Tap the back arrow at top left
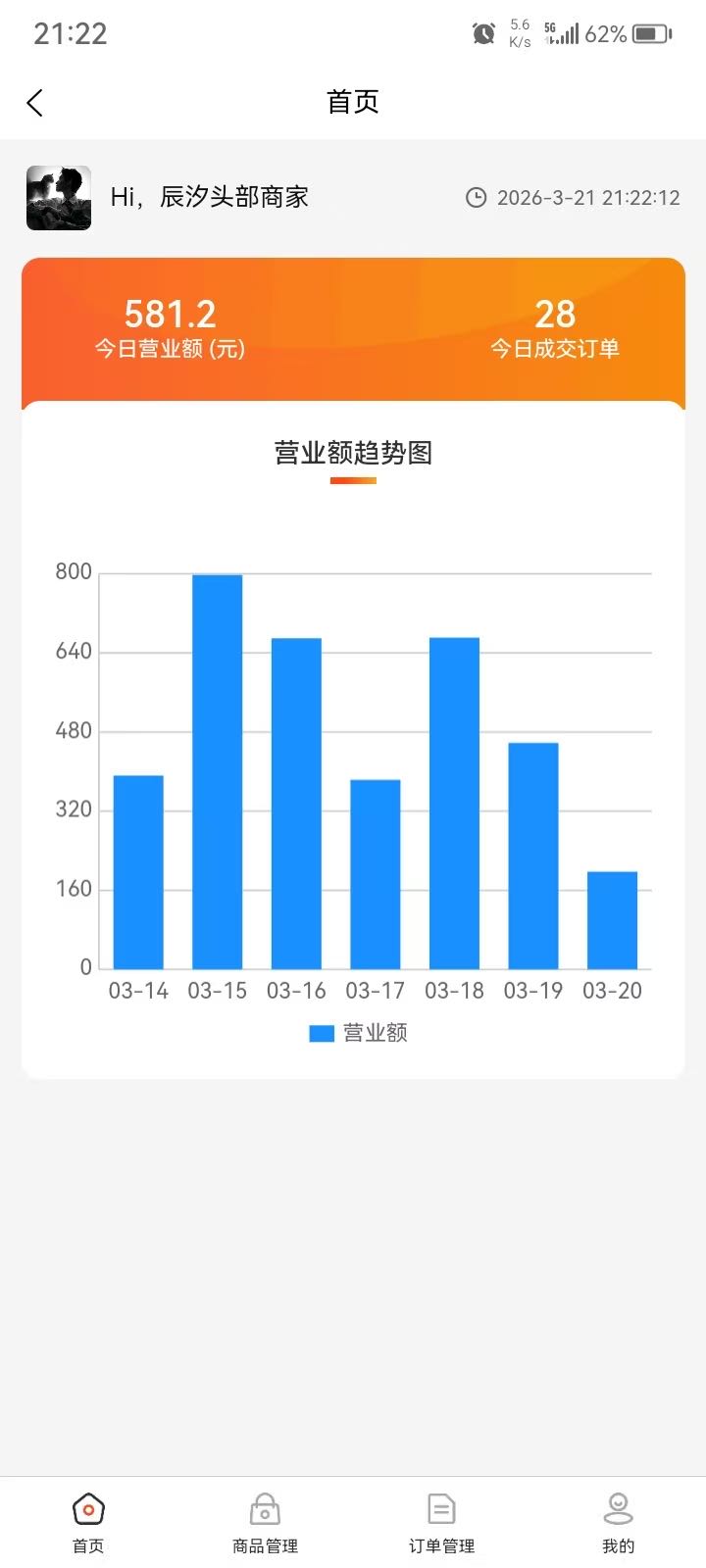706x1568 pixels. (35, 102)
